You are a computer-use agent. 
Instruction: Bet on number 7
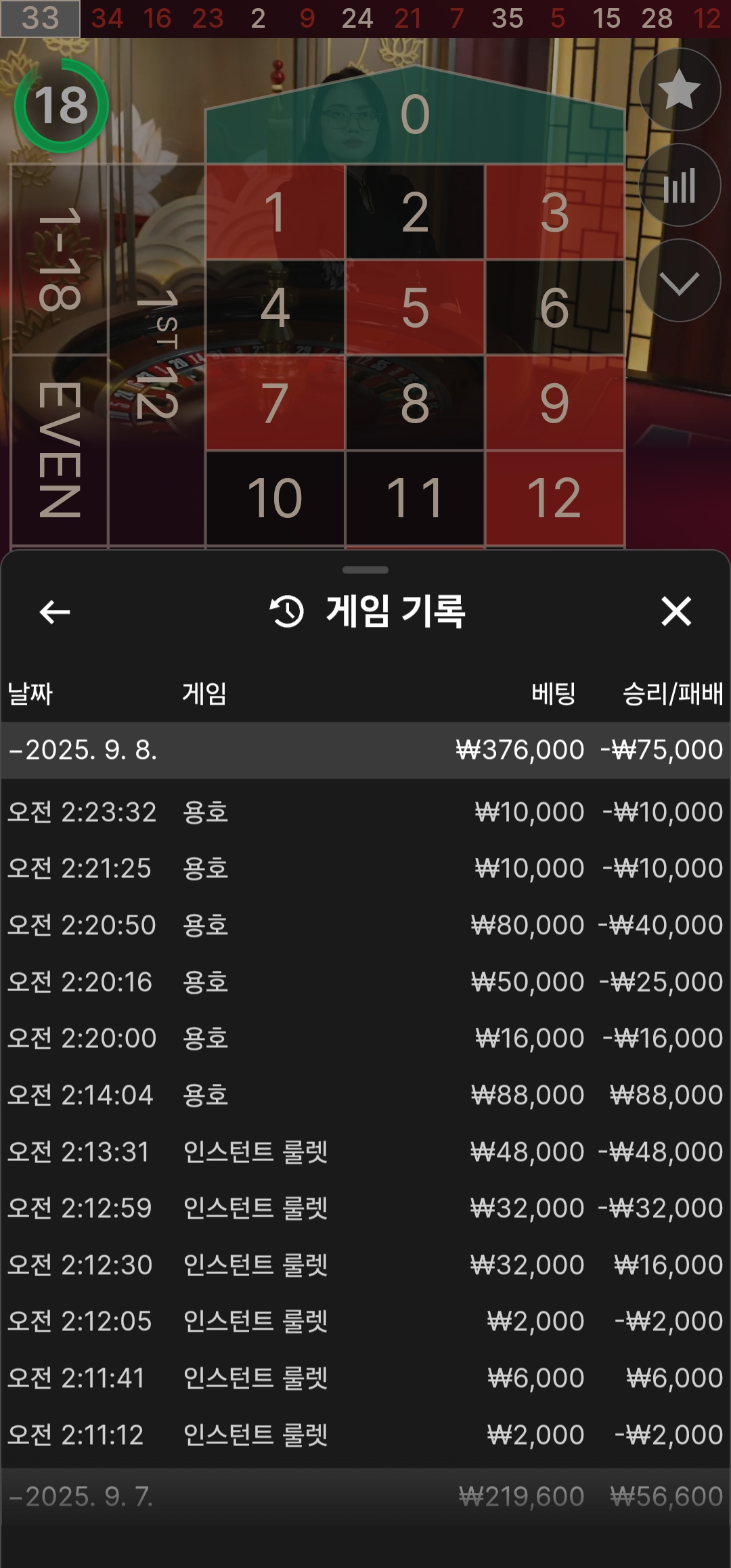275,403
